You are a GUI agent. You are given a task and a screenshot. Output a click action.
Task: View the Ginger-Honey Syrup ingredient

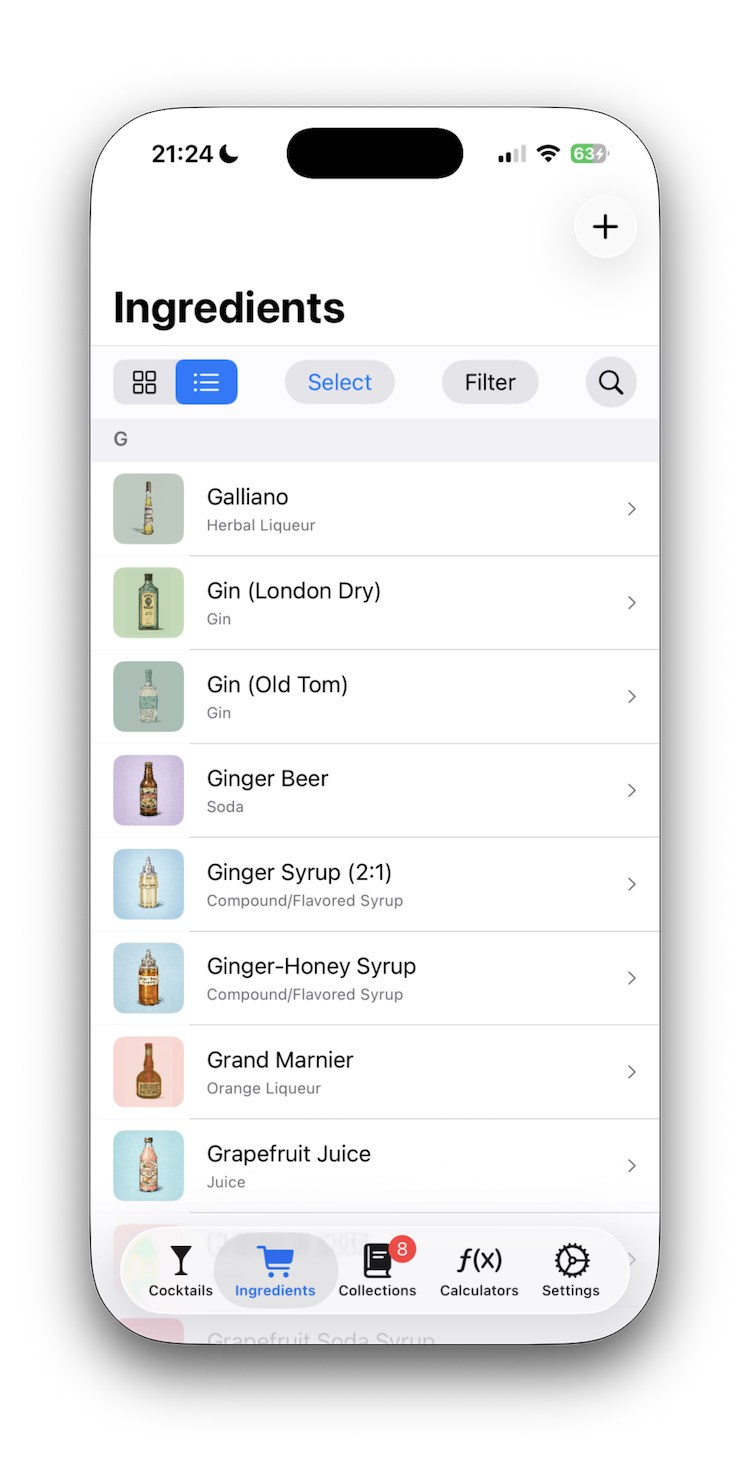click(375, 979)
